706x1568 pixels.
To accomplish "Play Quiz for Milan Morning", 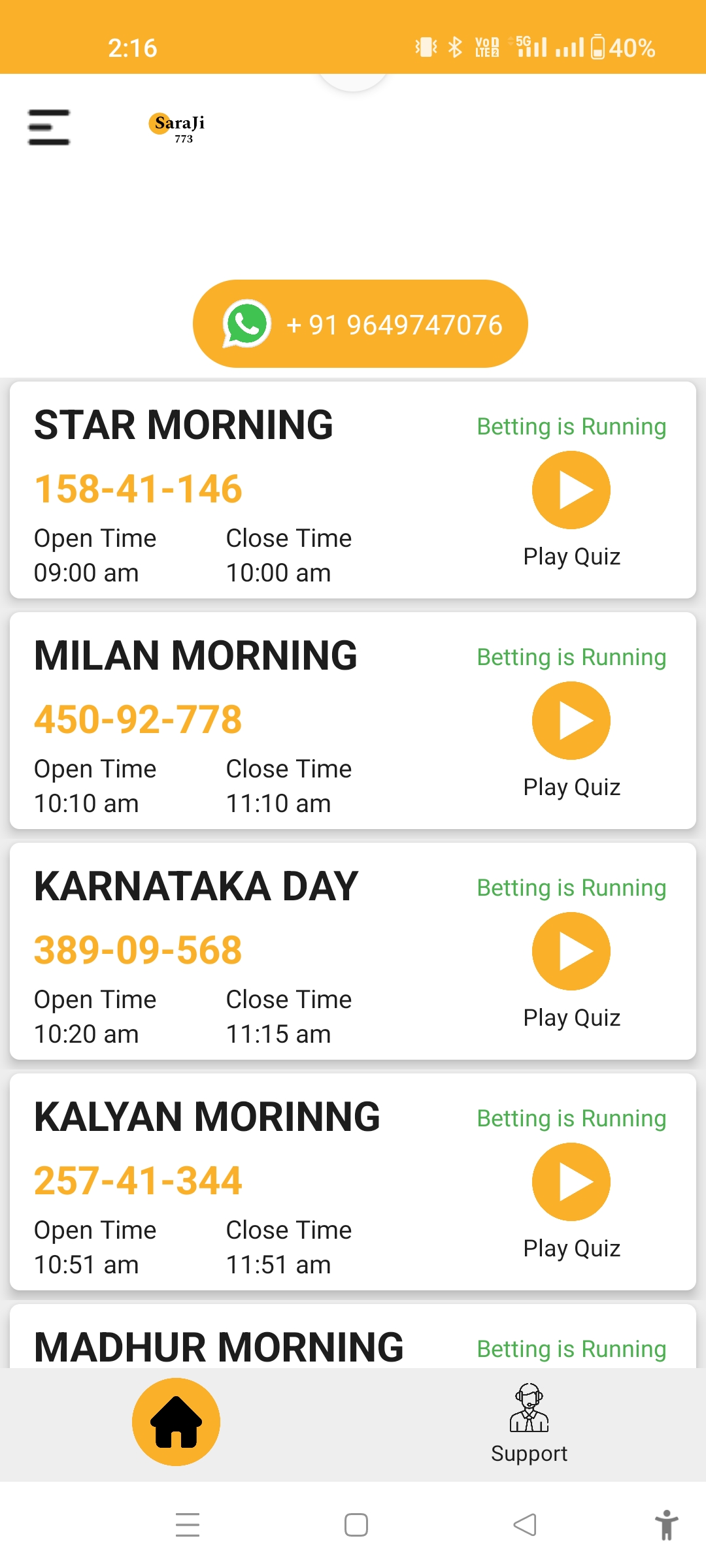I will click(x=571, y=721).
